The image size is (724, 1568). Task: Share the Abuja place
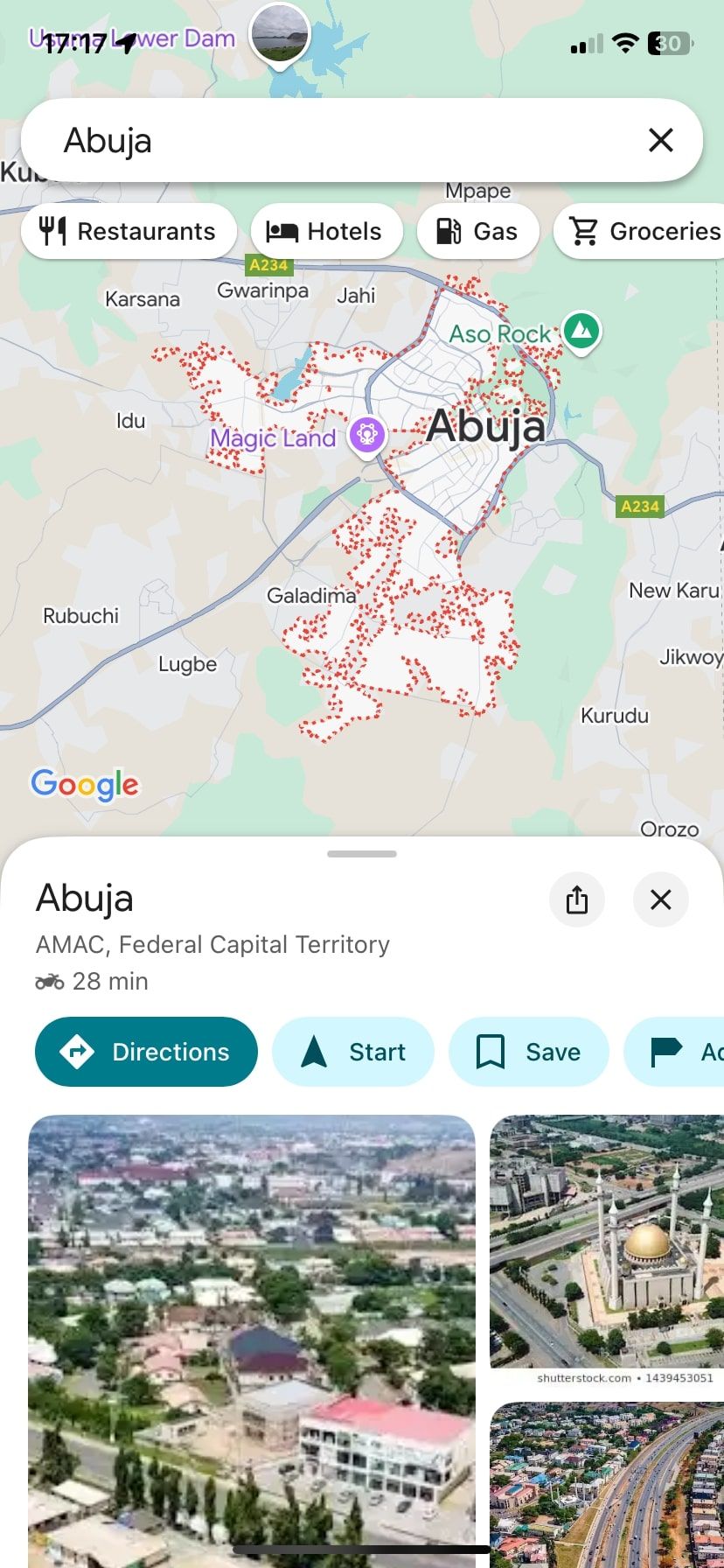[x=576, y=899]
